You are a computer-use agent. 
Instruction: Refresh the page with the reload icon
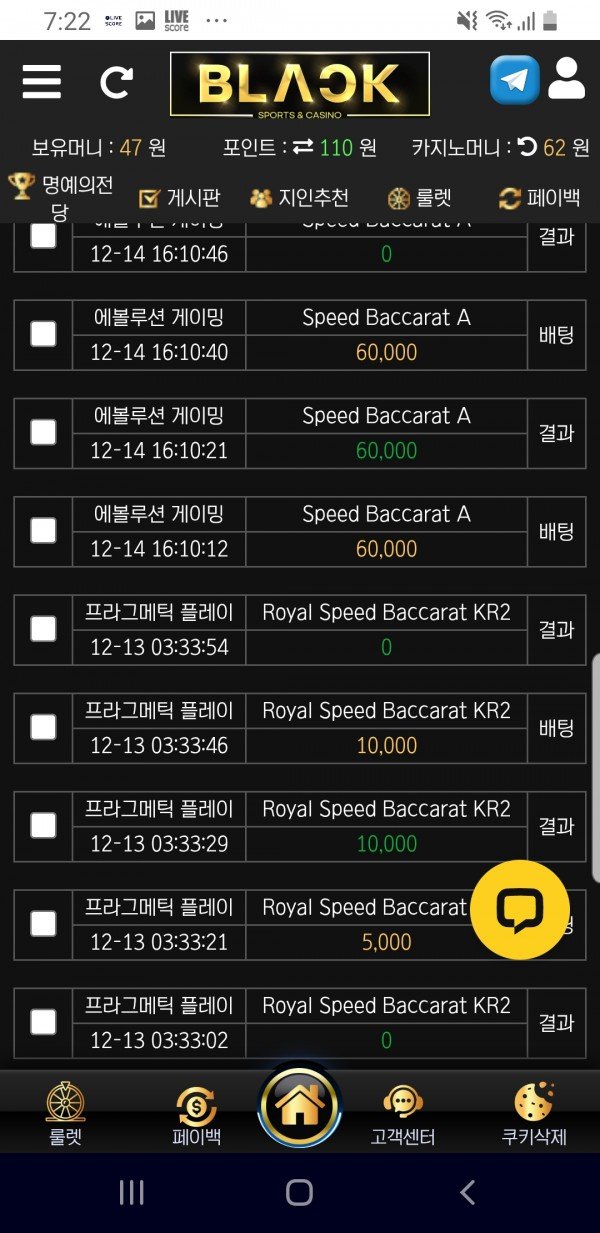116,82
